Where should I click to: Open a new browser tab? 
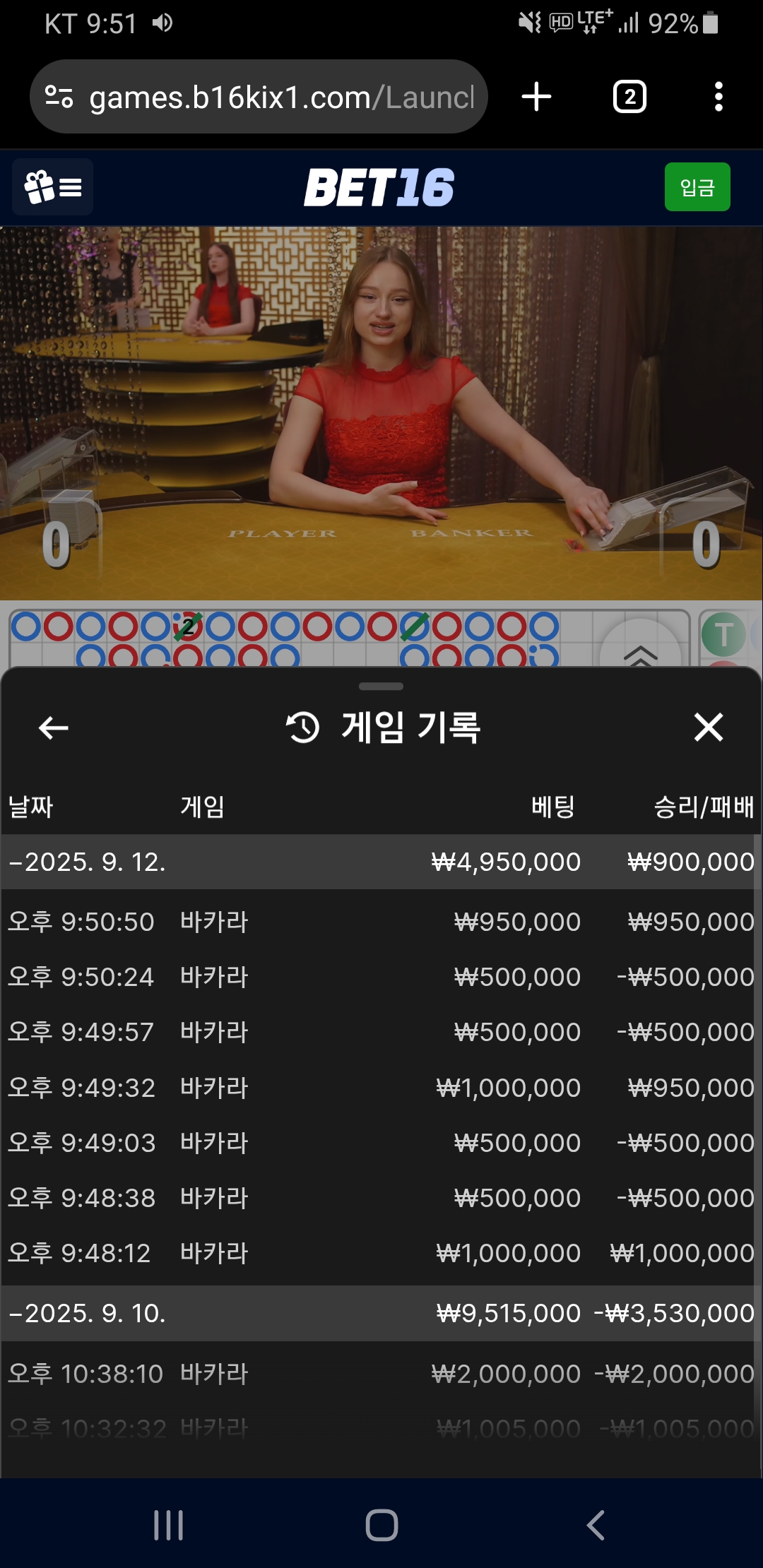[x=536, y=97]
